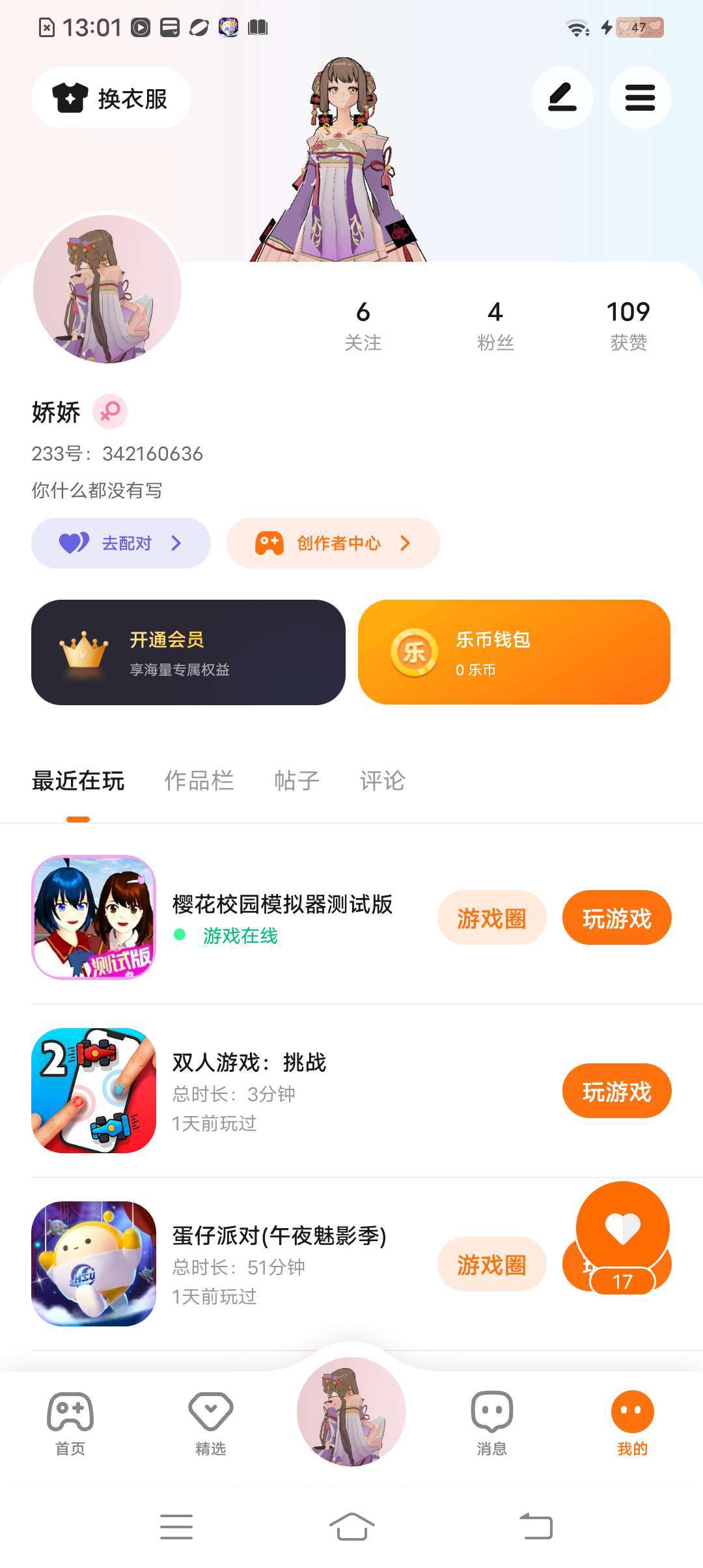Switch to the 作品栏 tab
The width and height of the screenshot is (703, 1568).
(199, 781)
